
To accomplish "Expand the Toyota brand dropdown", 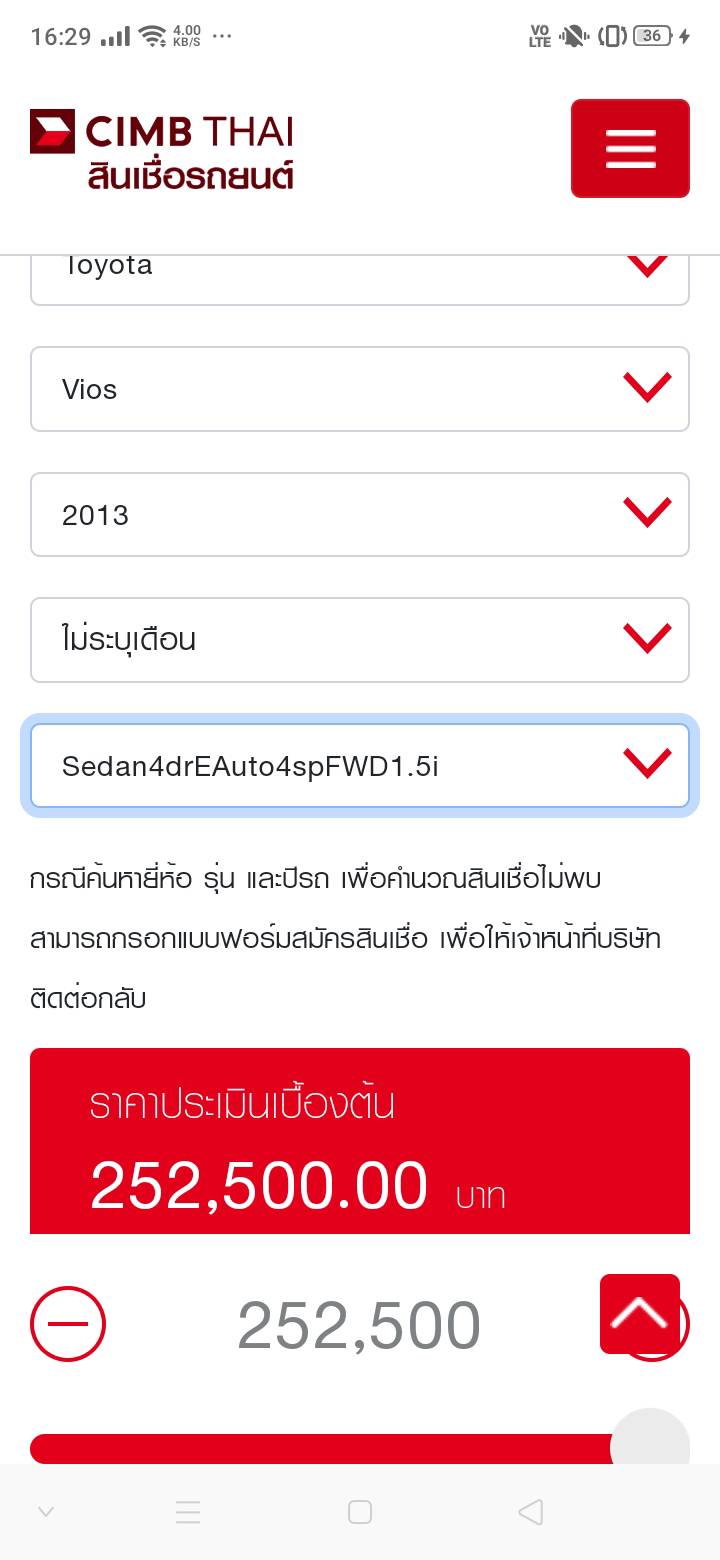I will click(x=360, y=280).
